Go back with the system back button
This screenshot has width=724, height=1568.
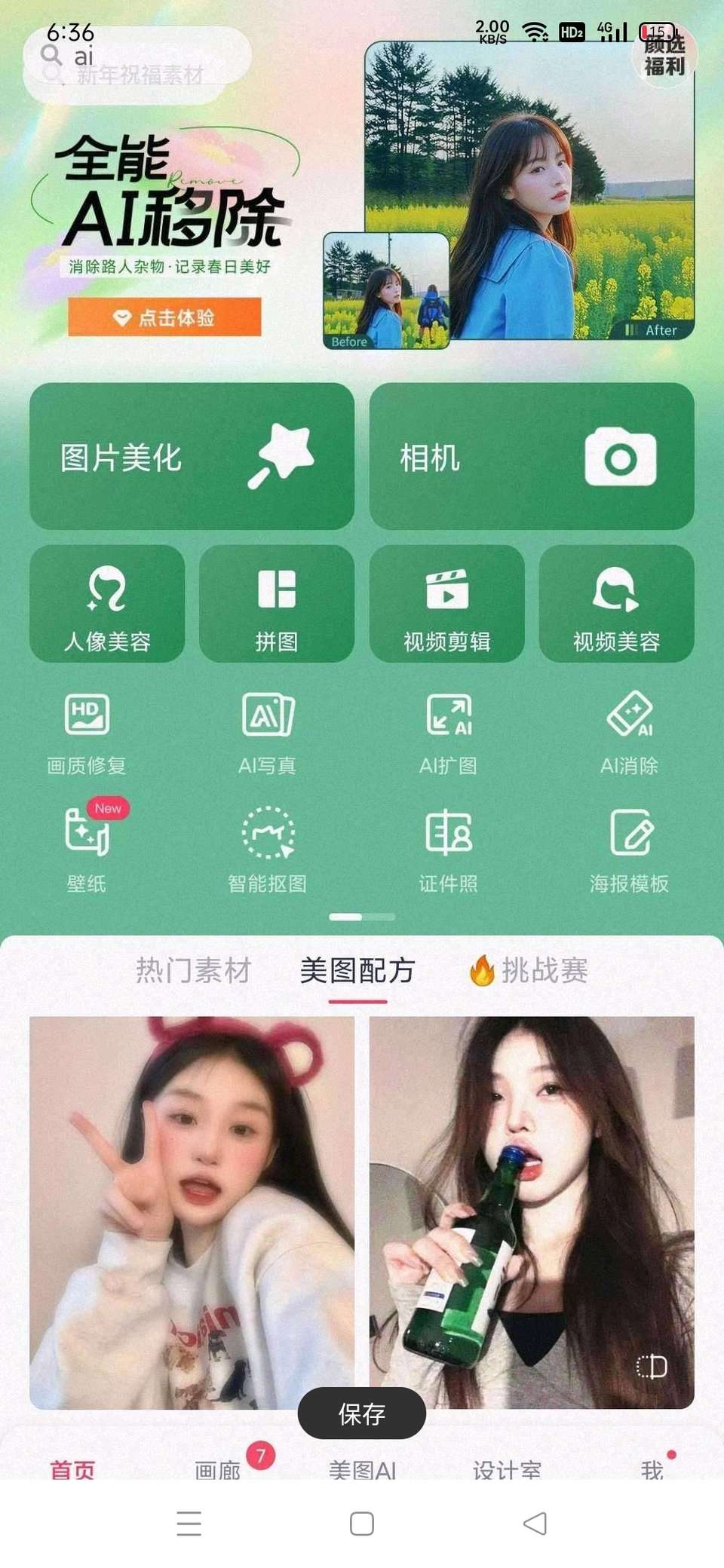click(535, 1524)
